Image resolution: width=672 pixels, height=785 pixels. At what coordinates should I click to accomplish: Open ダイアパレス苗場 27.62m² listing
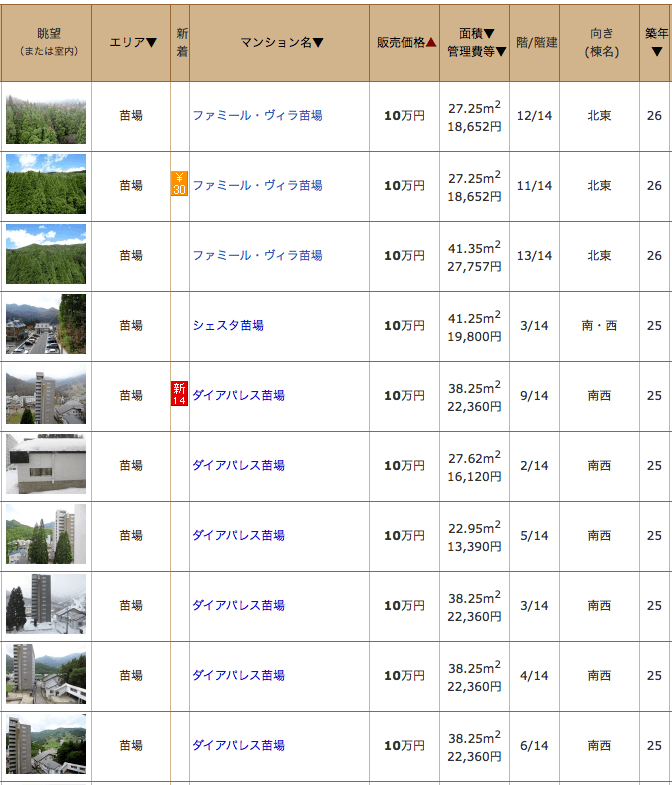click(239, 466)
